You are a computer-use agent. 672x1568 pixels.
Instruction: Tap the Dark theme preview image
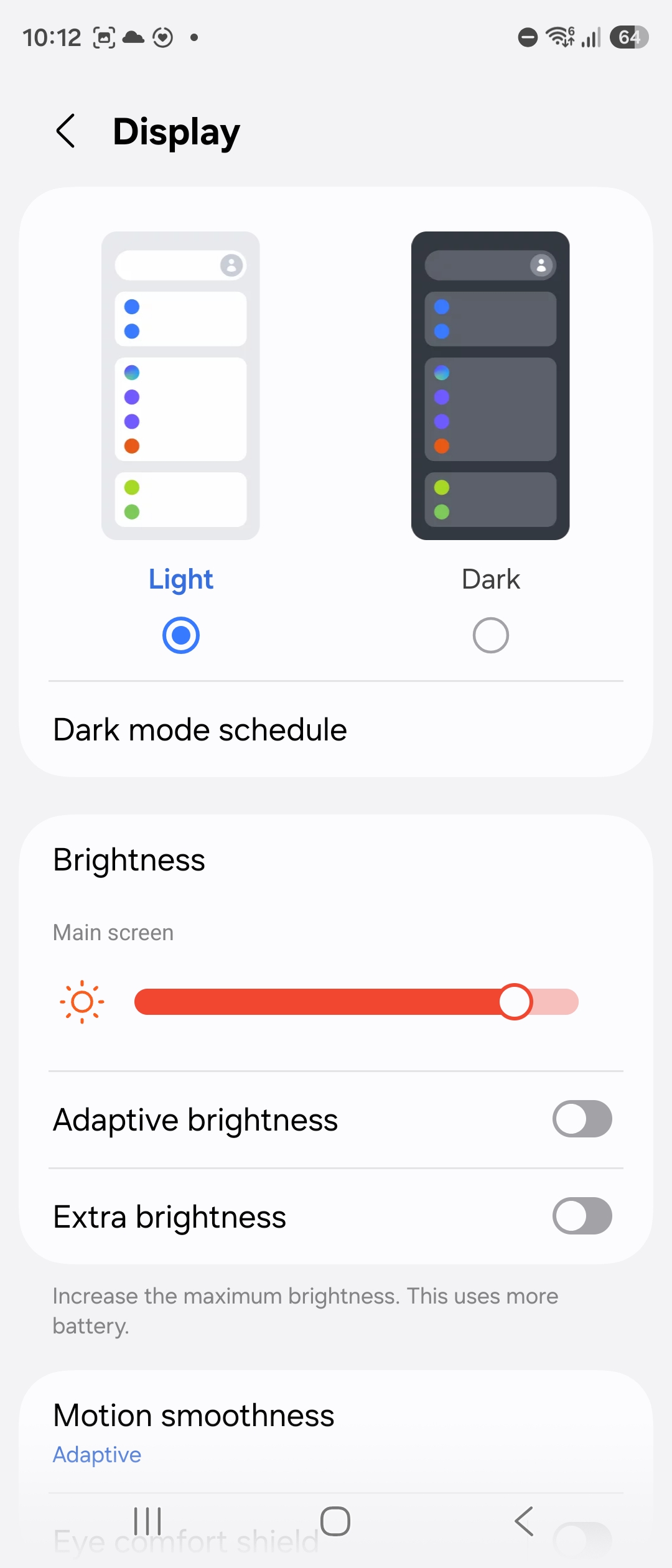[x=490, y=386]
